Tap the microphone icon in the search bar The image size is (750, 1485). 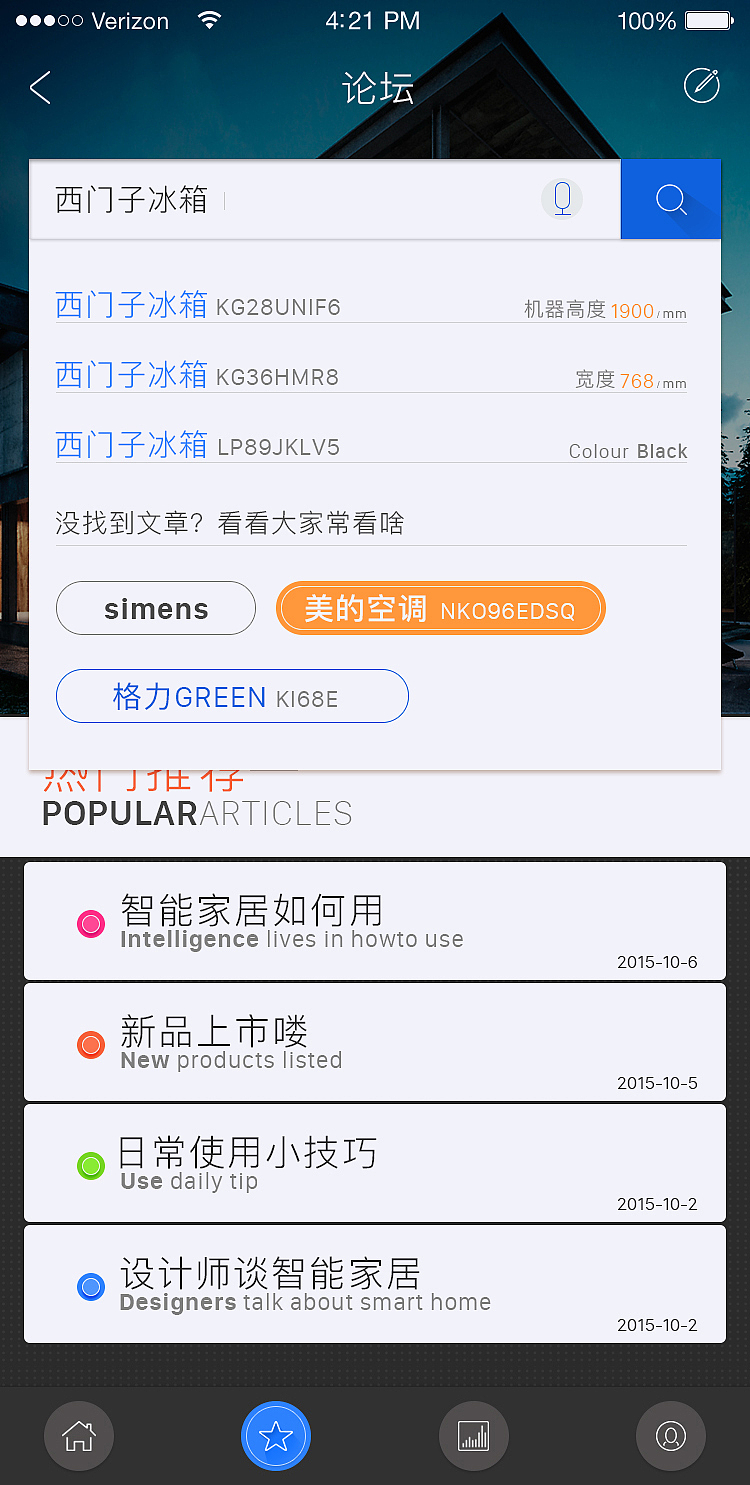pyautogui.click(x=562, y=199)
